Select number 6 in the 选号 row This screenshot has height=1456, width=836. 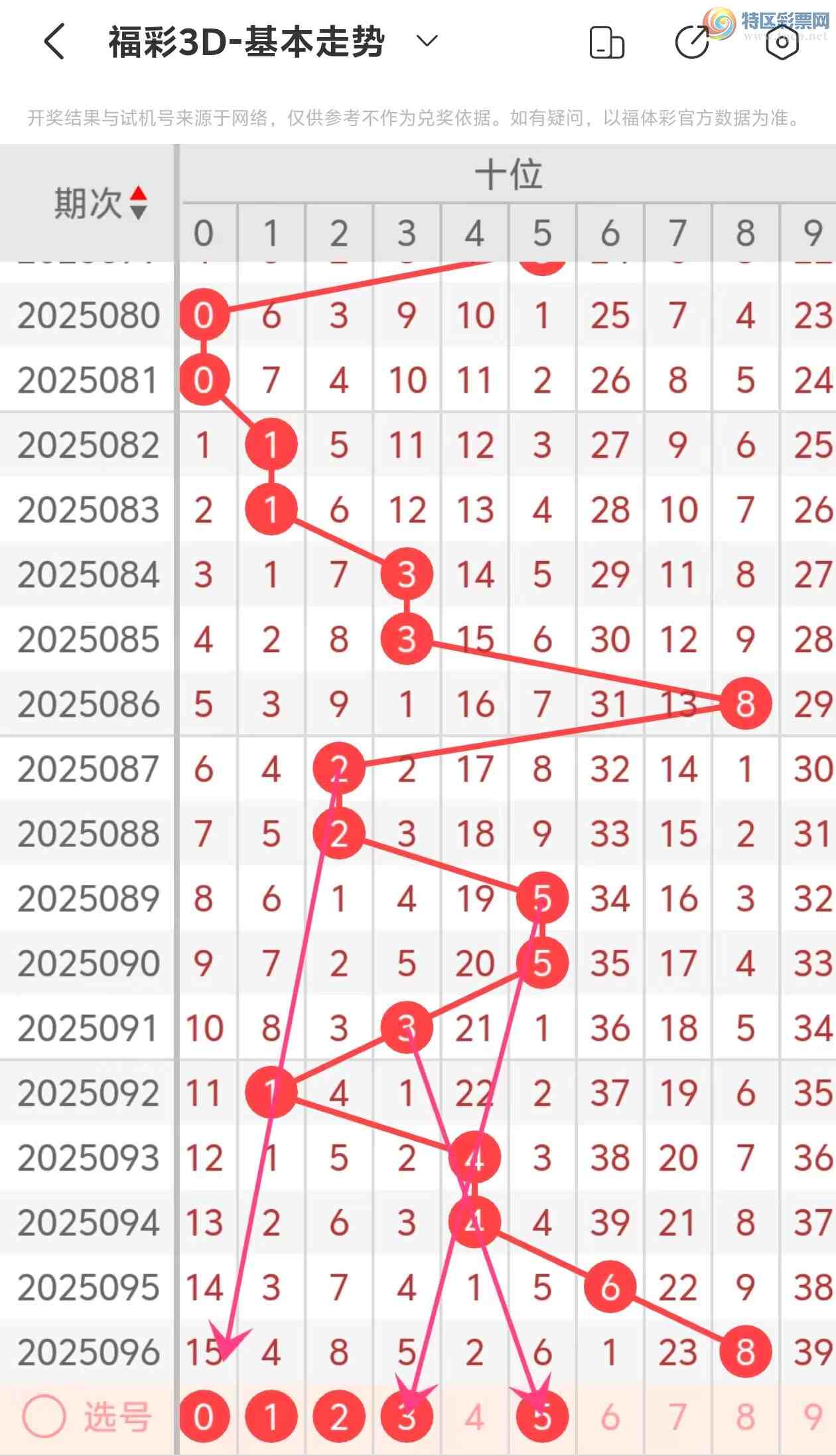610,1416
